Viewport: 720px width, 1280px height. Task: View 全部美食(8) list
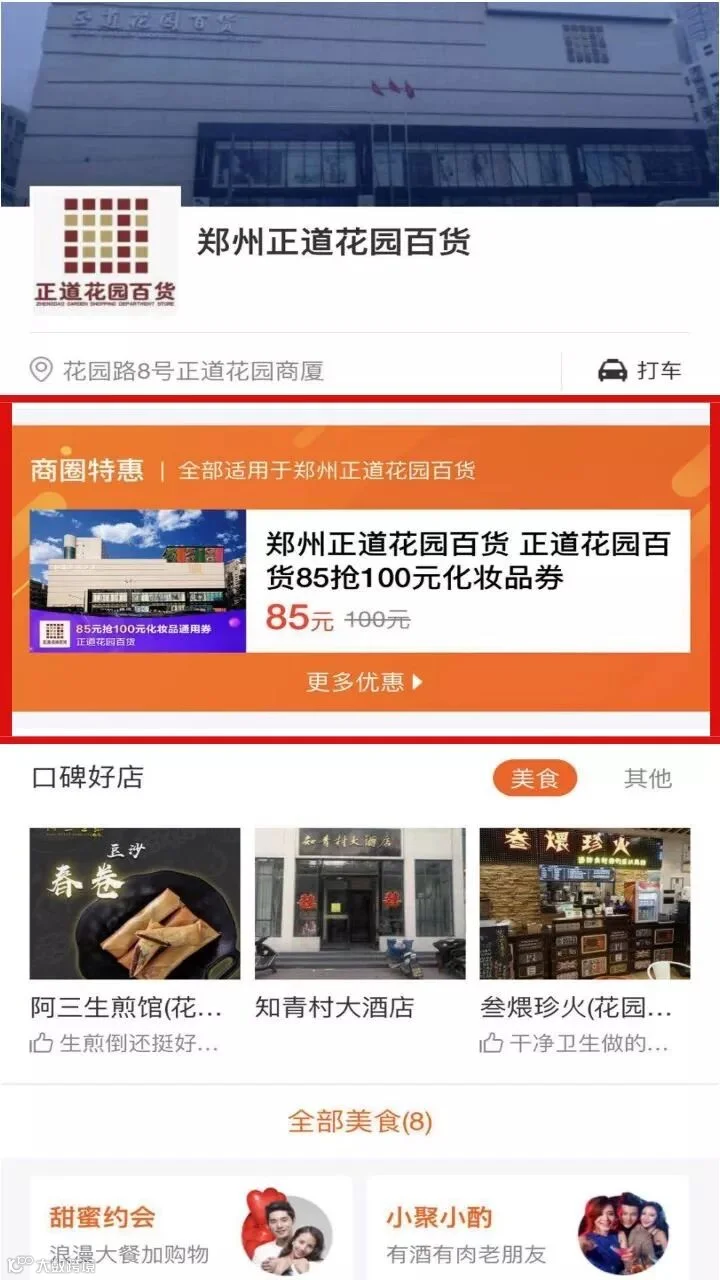360,1121
